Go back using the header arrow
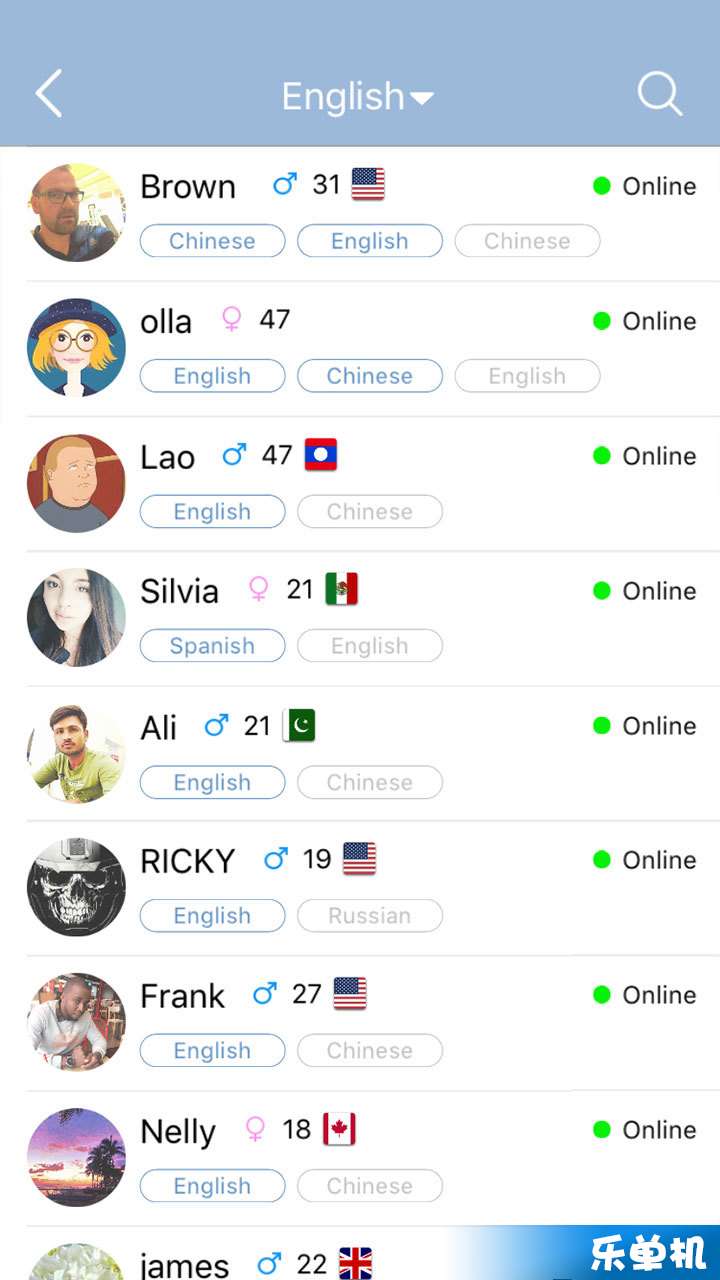Image resolution: width=720 pixels, height=1280 pixels. pos(48,94)
